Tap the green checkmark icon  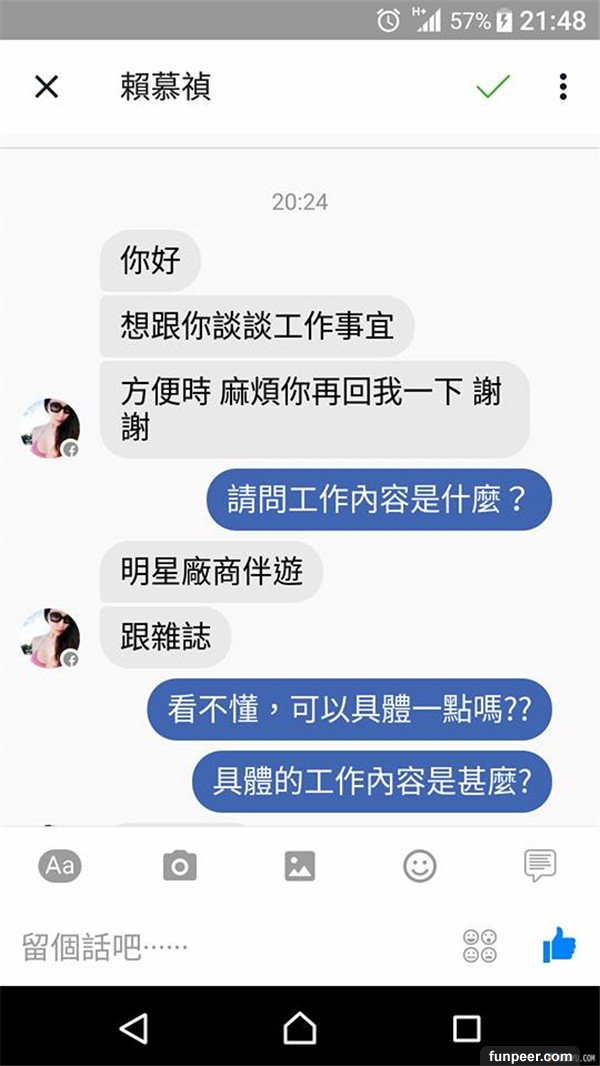(493, 87)
